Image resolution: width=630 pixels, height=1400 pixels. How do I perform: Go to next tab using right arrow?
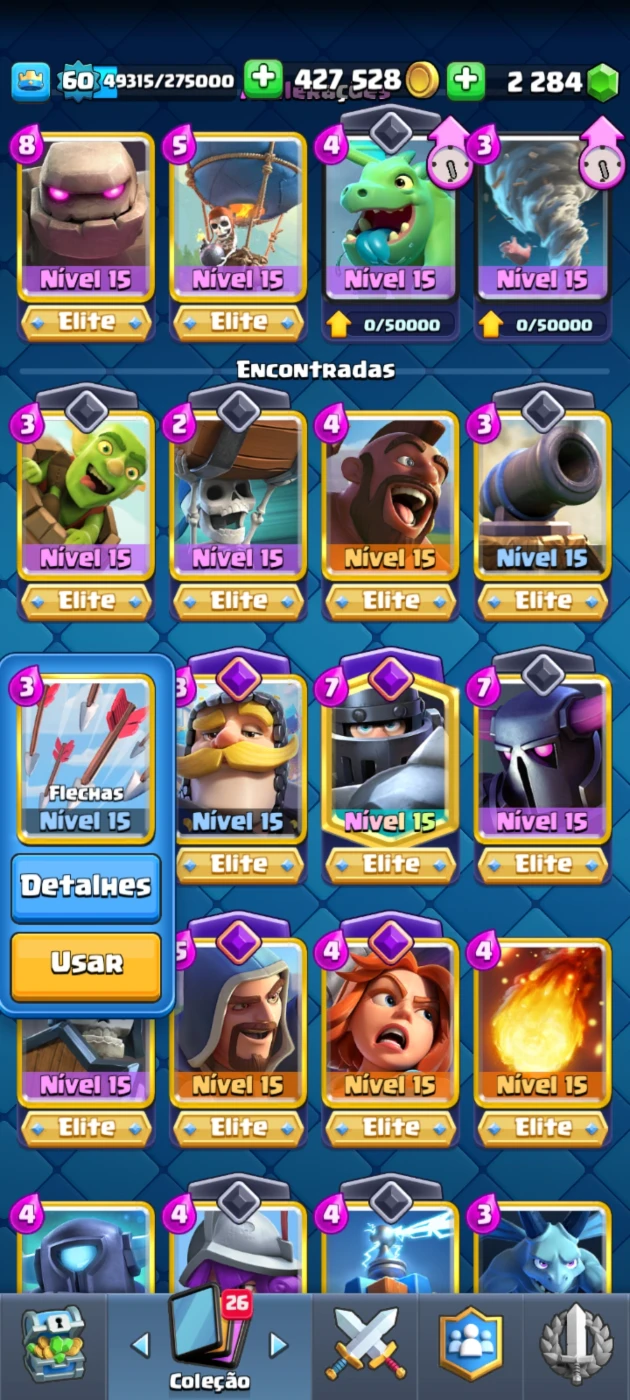tap(279, 1345)
